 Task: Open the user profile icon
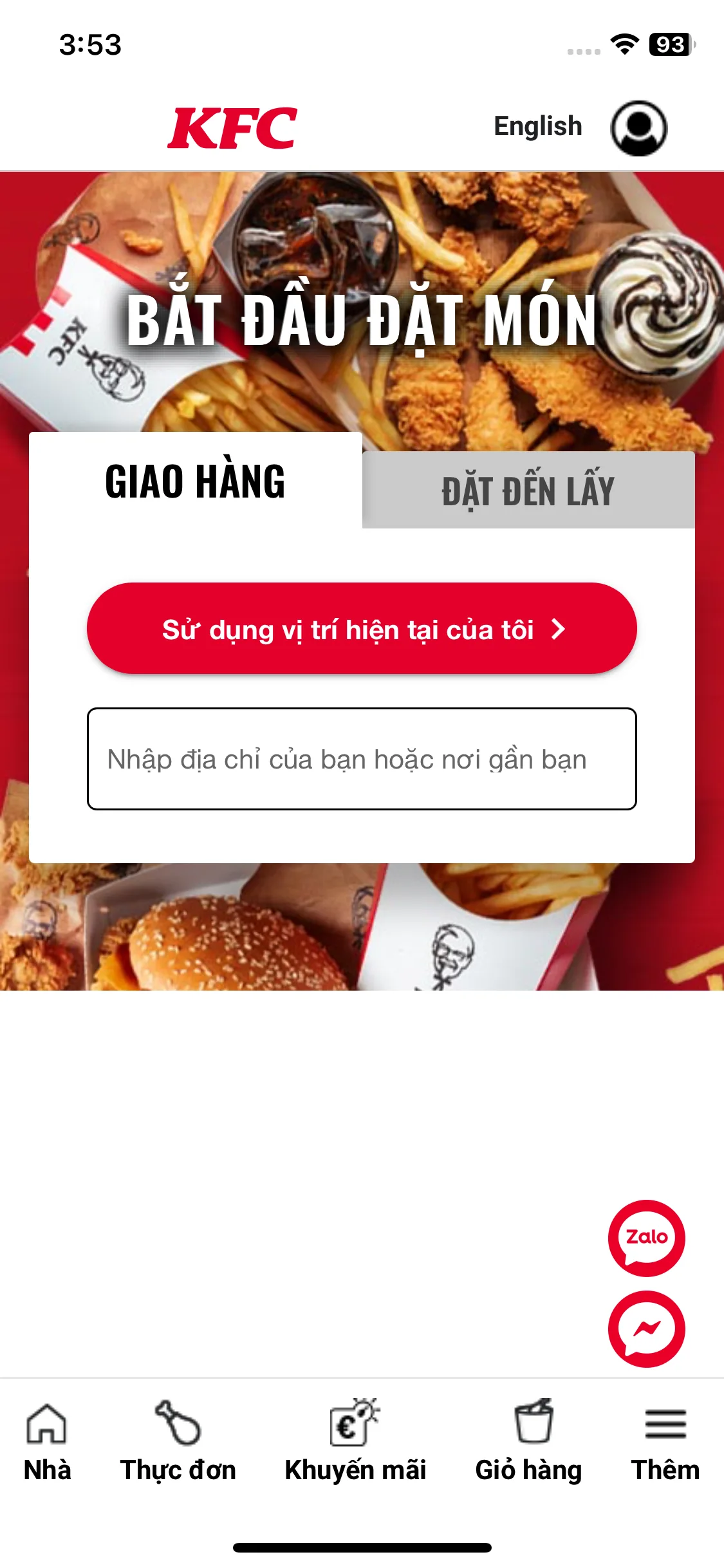638,128
